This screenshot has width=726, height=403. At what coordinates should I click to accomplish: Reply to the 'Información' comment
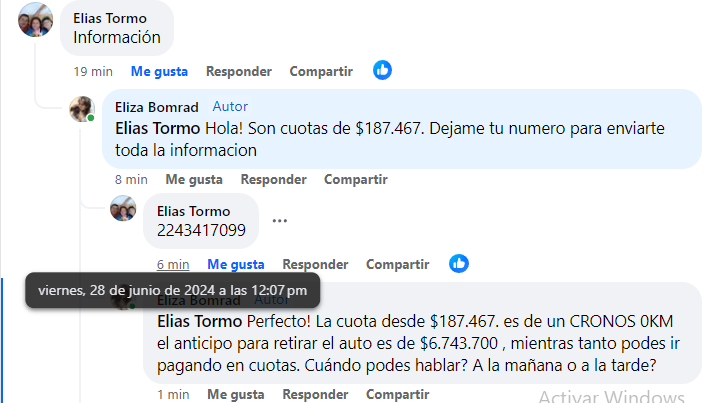238,71
